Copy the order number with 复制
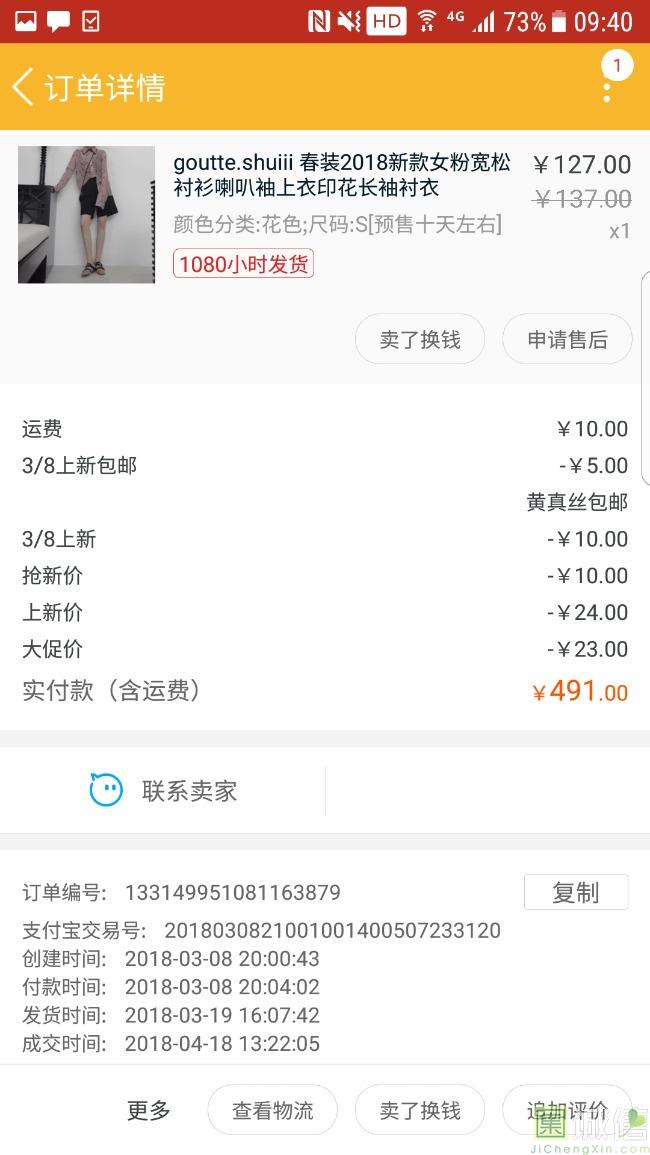Image resolution: width=650 pixels, height=1155 pixels. pos(576,892)
